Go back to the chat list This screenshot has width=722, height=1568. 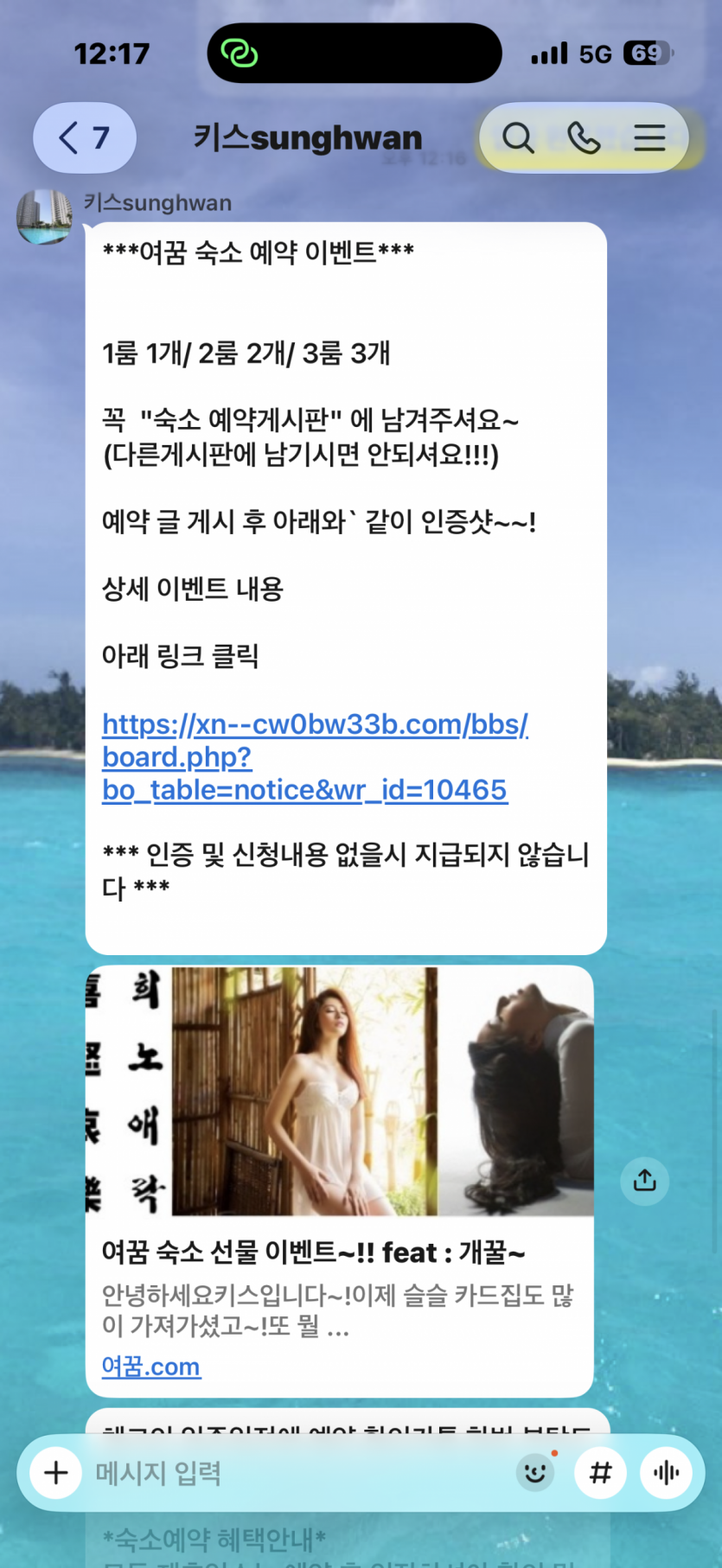tap(84, 137)
